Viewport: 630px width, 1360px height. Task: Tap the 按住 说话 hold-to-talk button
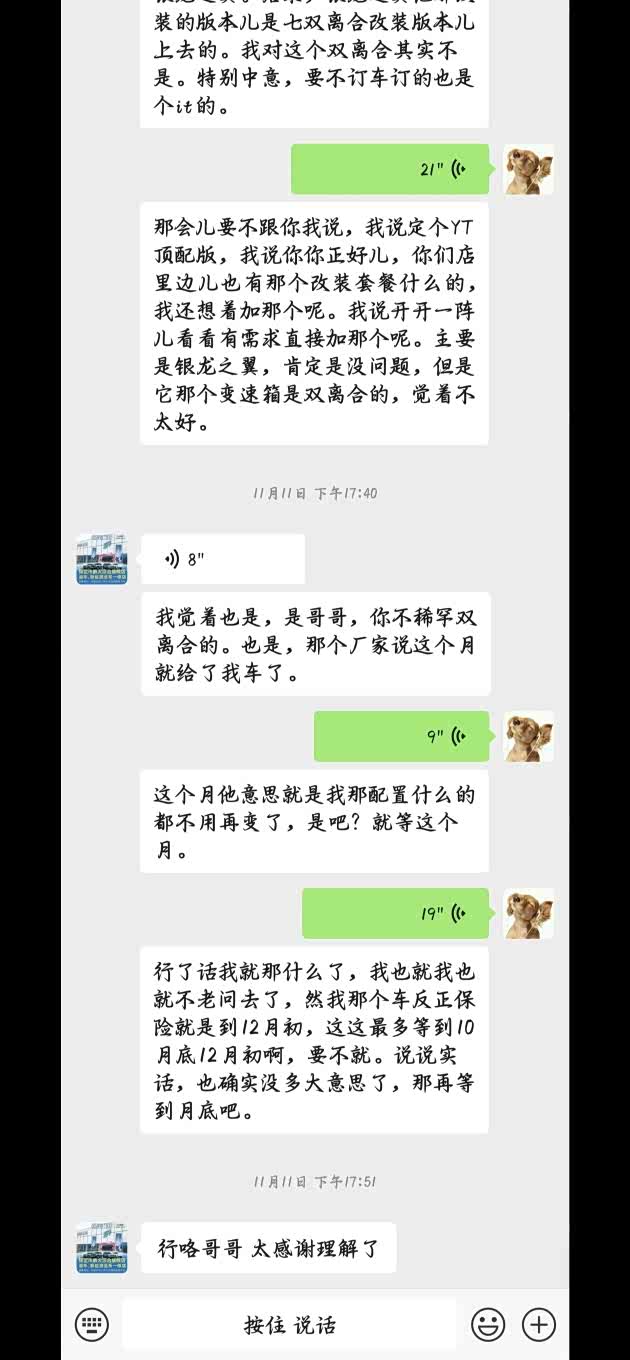click(289, 1325)
